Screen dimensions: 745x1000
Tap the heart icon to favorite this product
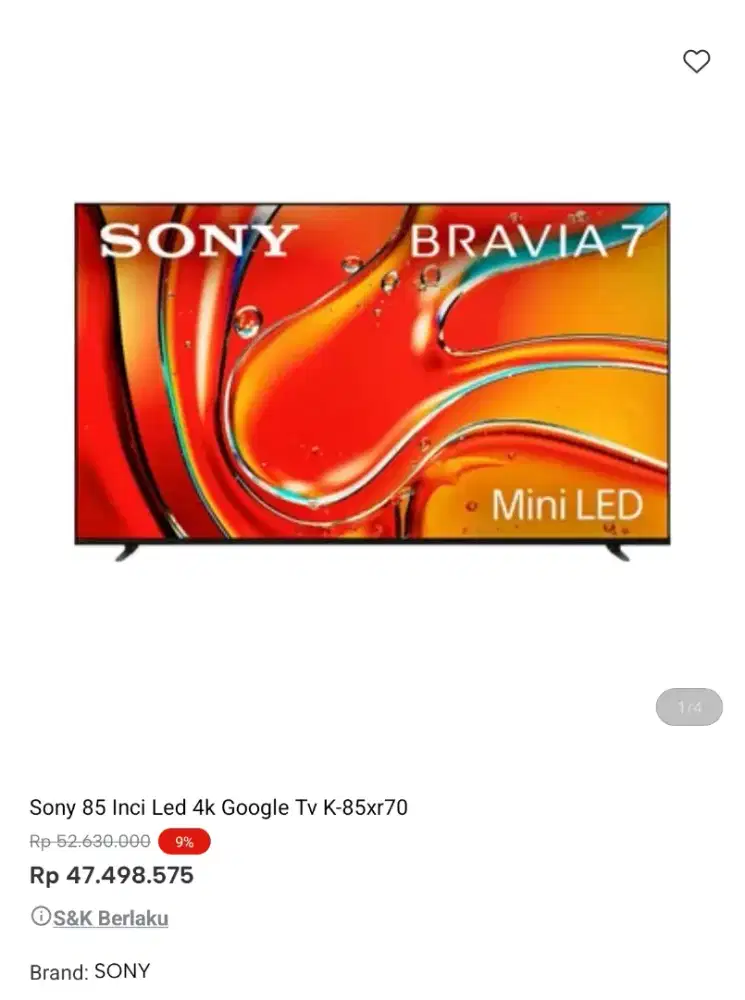point(697,62)
